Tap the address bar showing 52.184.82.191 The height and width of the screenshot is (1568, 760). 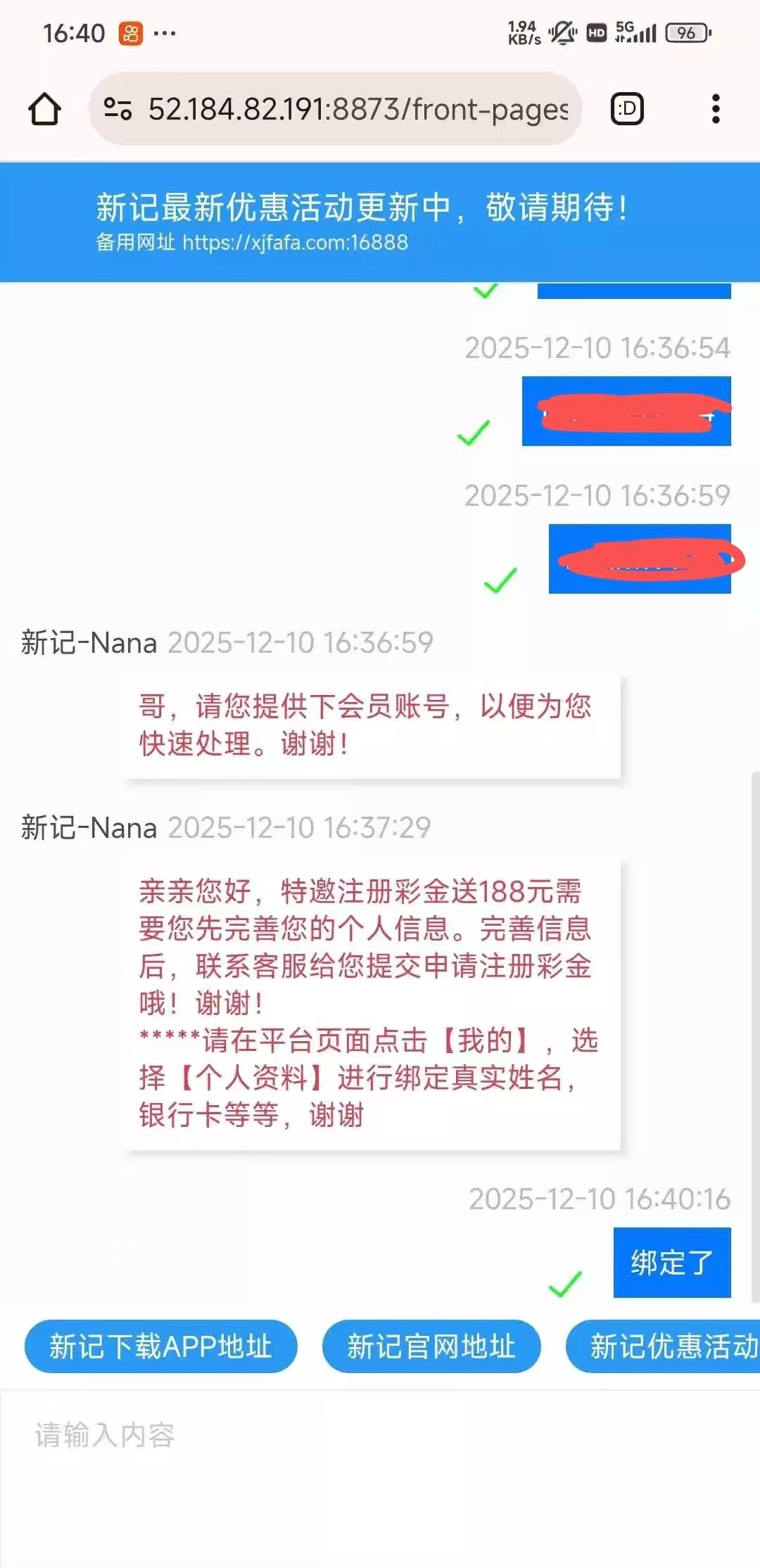click(357, 109)
